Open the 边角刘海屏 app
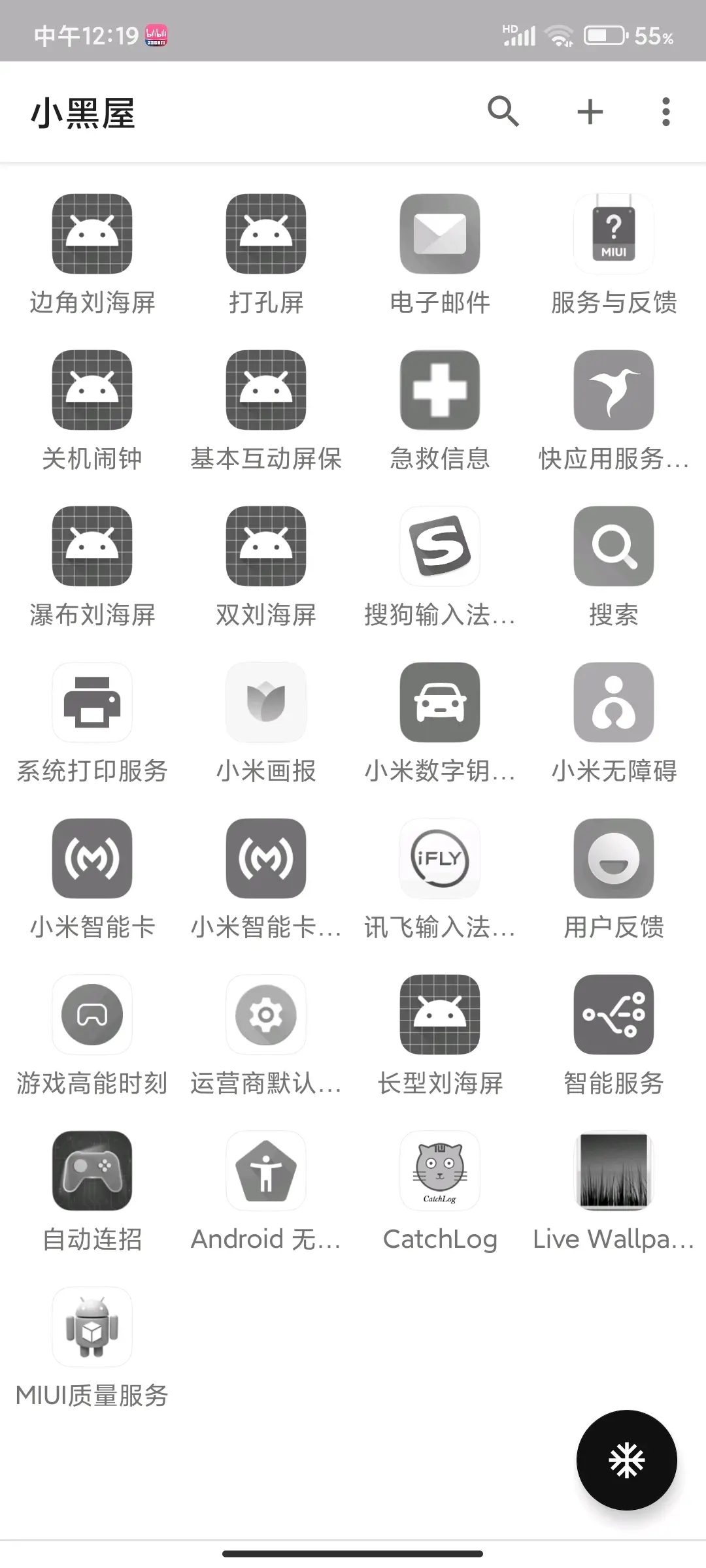706x1568 pixels. coord(92,234)
